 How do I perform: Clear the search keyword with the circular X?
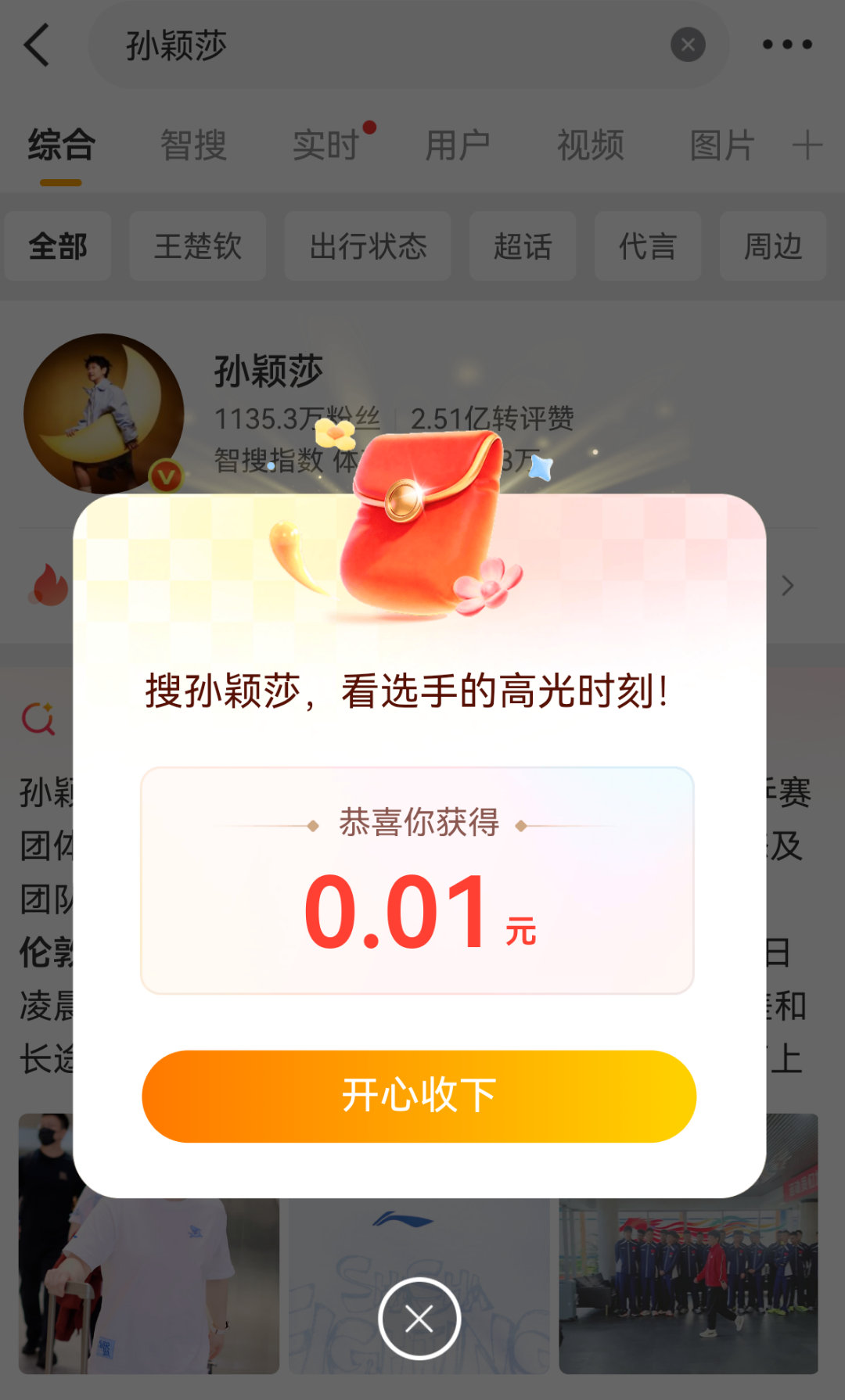click(x=688, y=45)
